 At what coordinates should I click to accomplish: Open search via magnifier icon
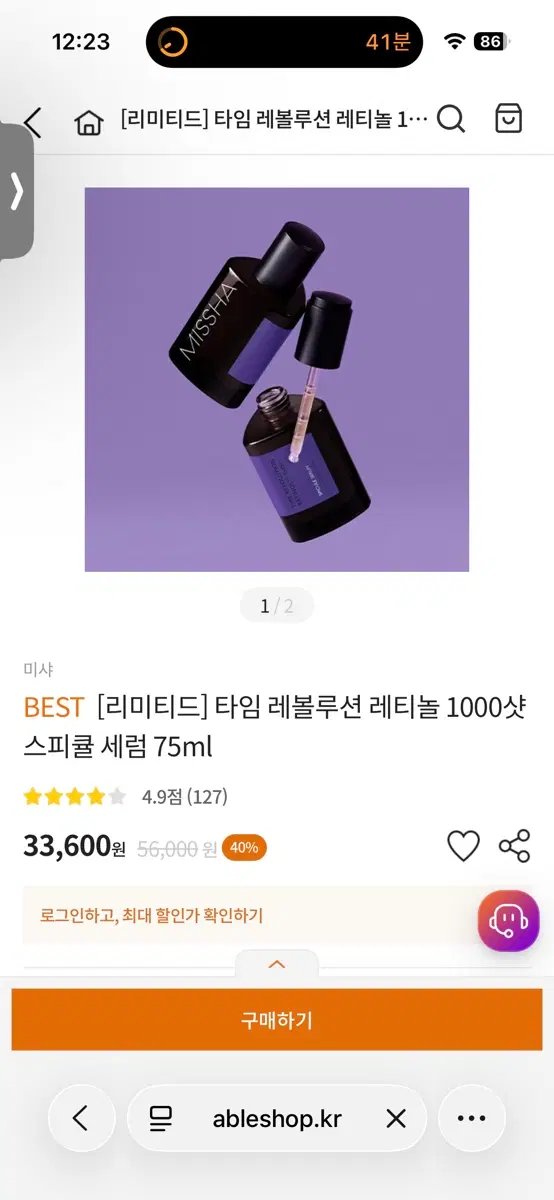click(451, 120)
